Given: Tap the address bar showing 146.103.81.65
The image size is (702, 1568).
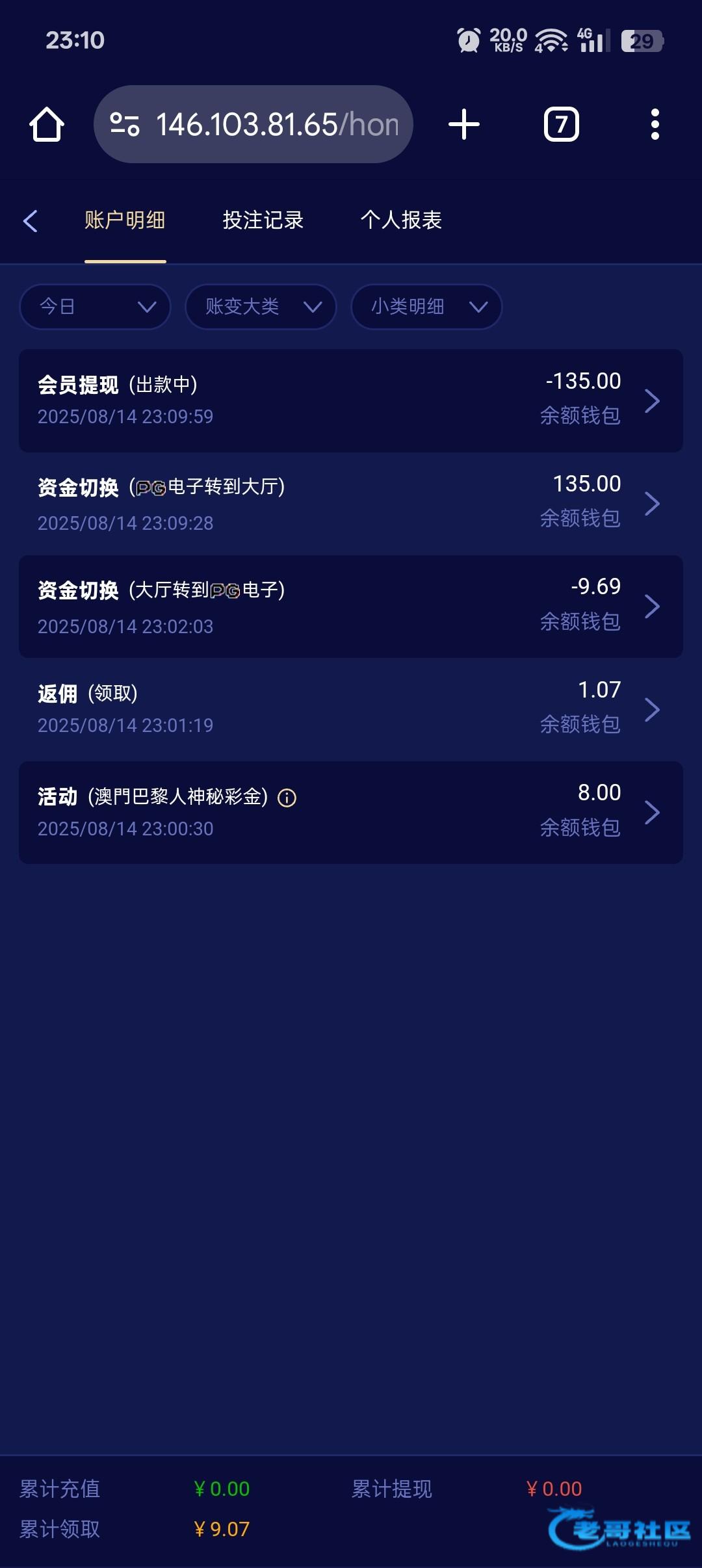Looking at the screenshot, I should coord(253,124).
